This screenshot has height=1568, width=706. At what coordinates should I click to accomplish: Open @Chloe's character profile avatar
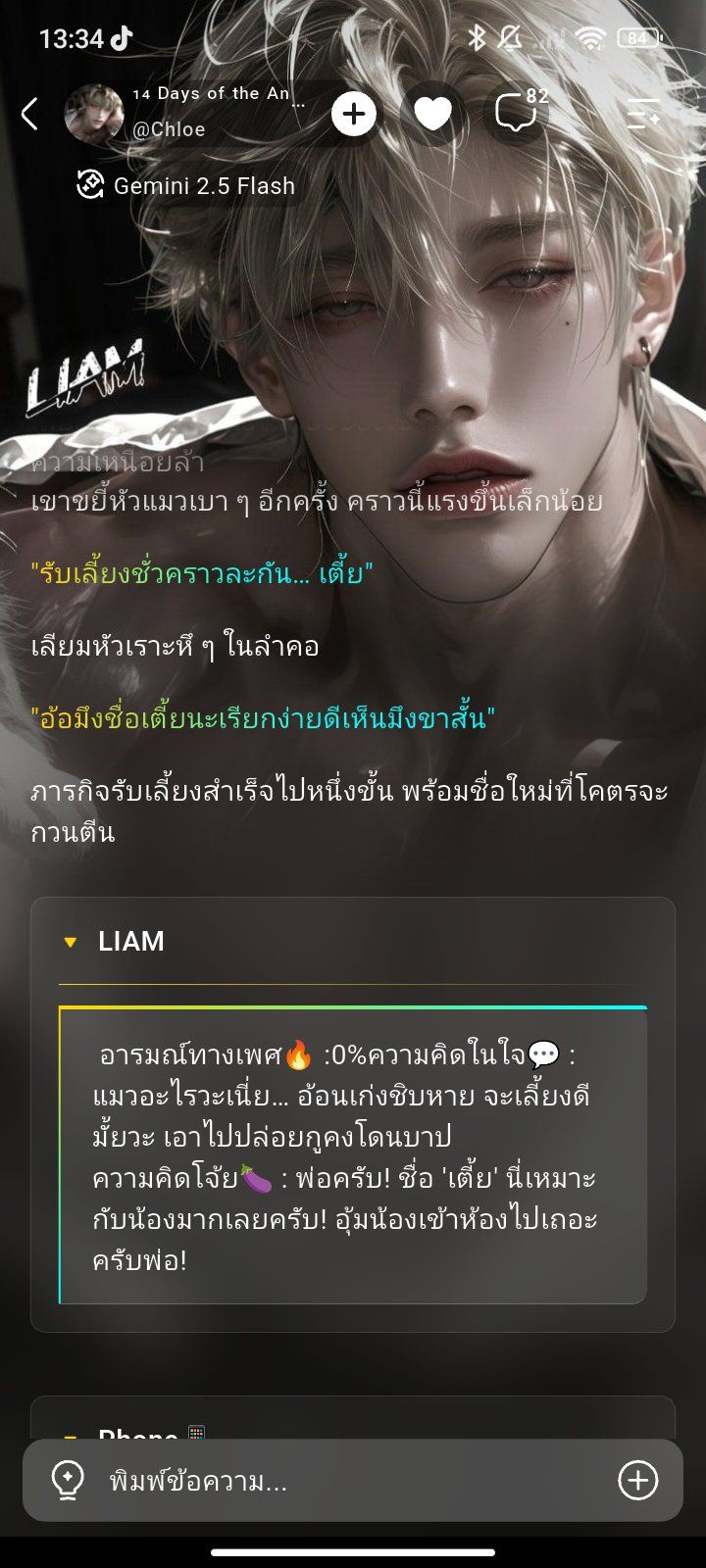(94, 114)
